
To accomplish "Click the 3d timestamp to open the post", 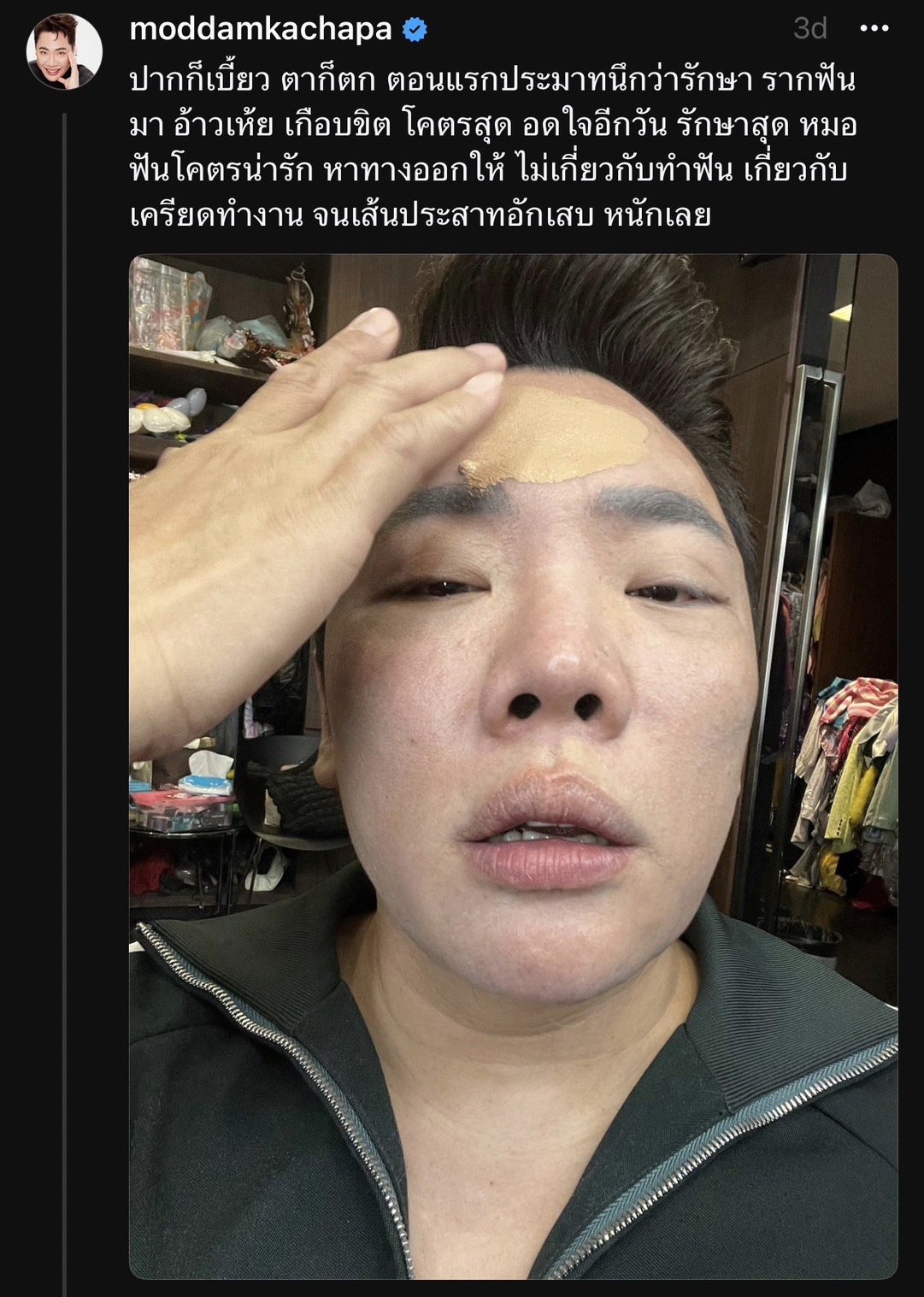I will point(810,28).
